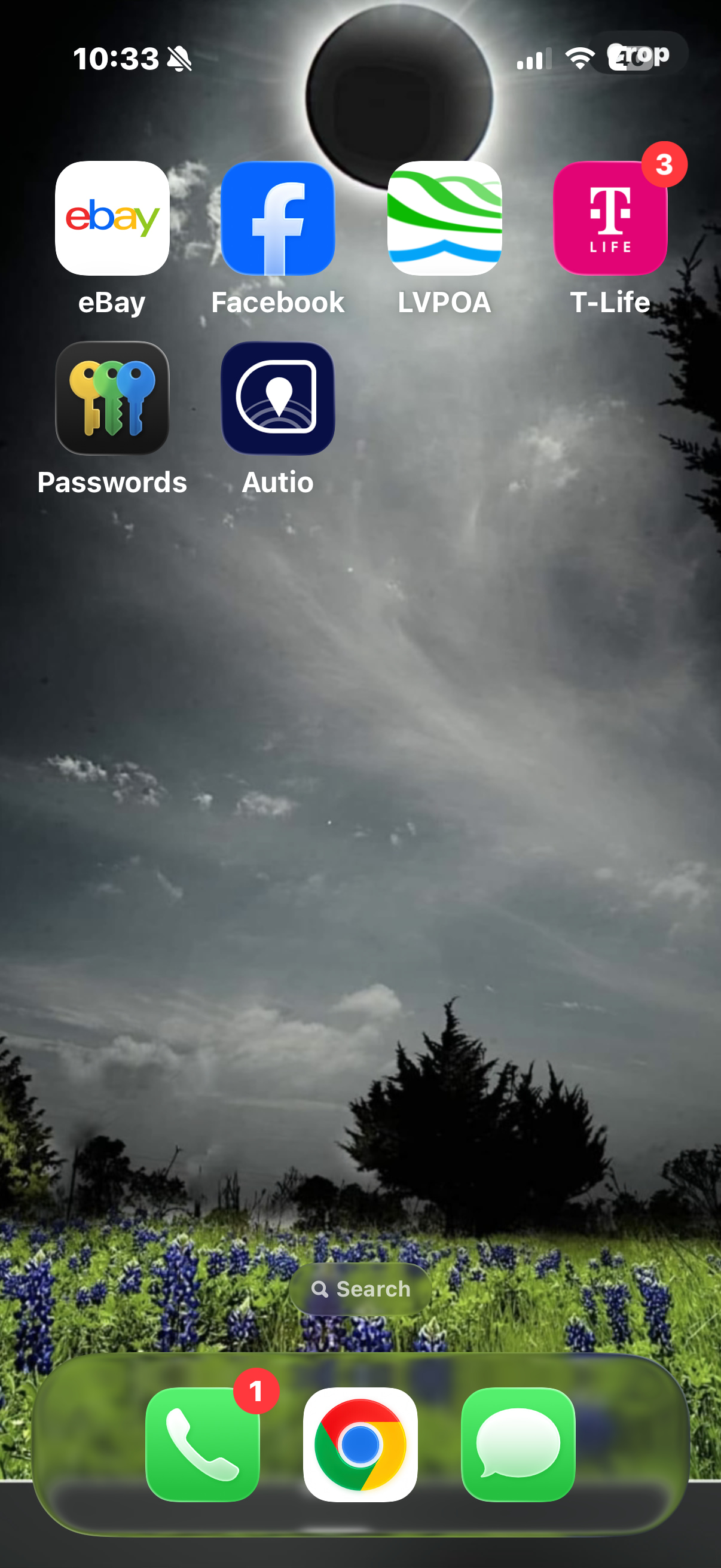This screenshot has height=1568, width=721.
Task: Launch Chrome from the dock
Action: 360,1444
